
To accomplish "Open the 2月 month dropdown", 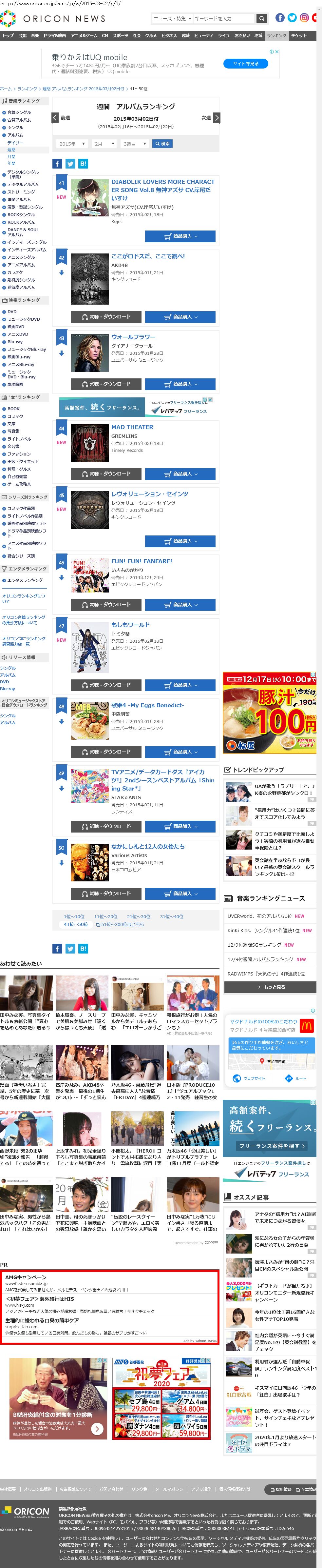I will (104, 144).
